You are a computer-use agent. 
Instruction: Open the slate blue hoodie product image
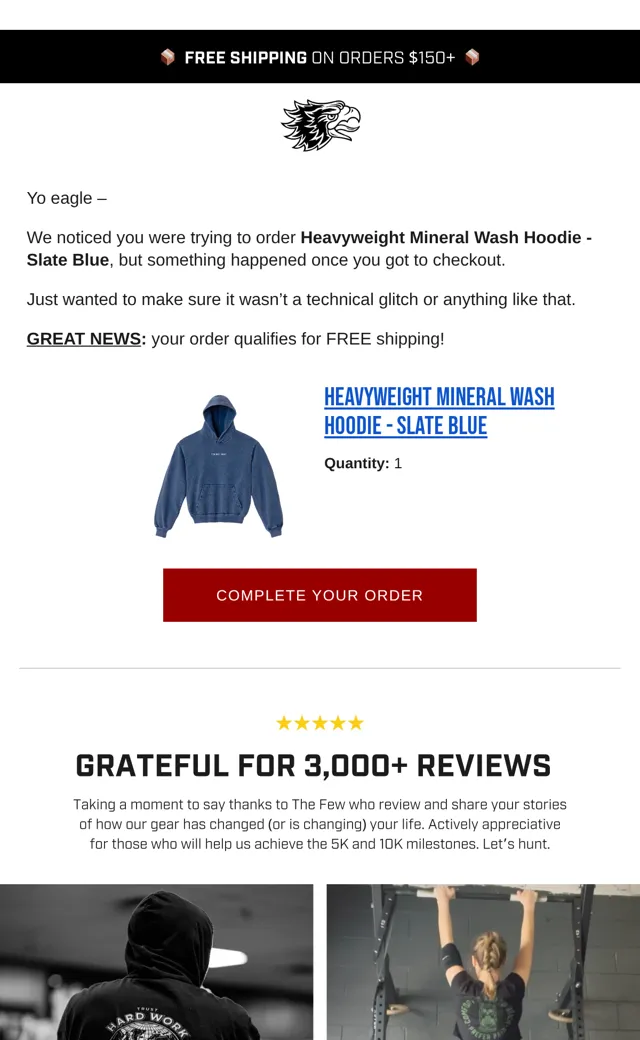(218, 466)
